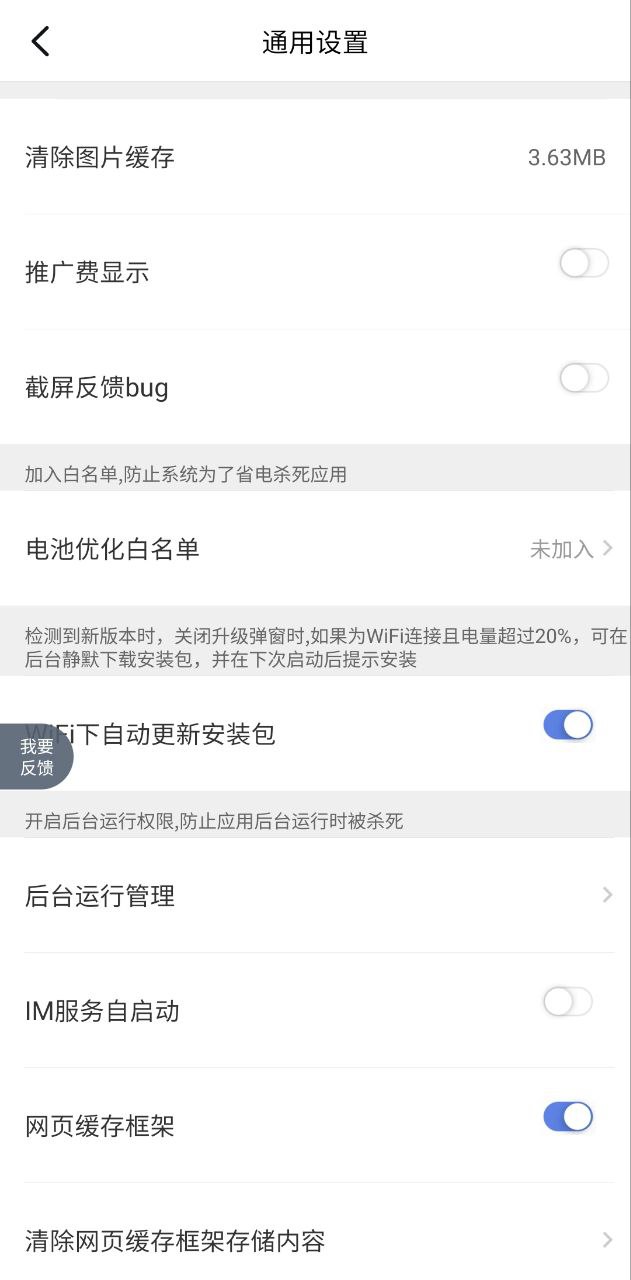
Task: Enable the 推广费显示 switch
Action: (x=583, y=264)
